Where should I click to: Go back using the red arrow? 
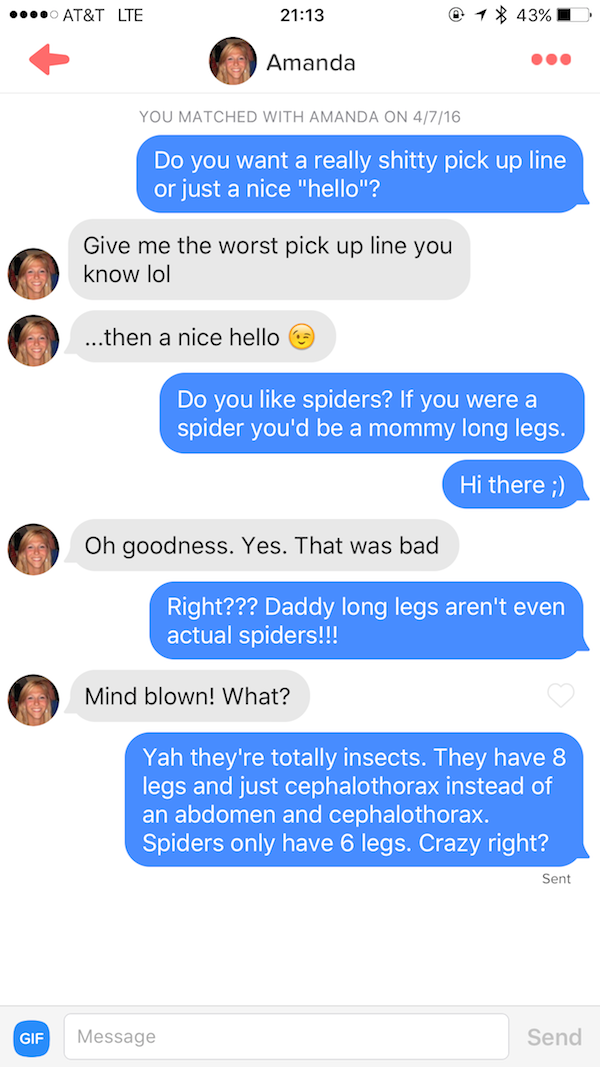pyautogui.click(x=49, y=60)
